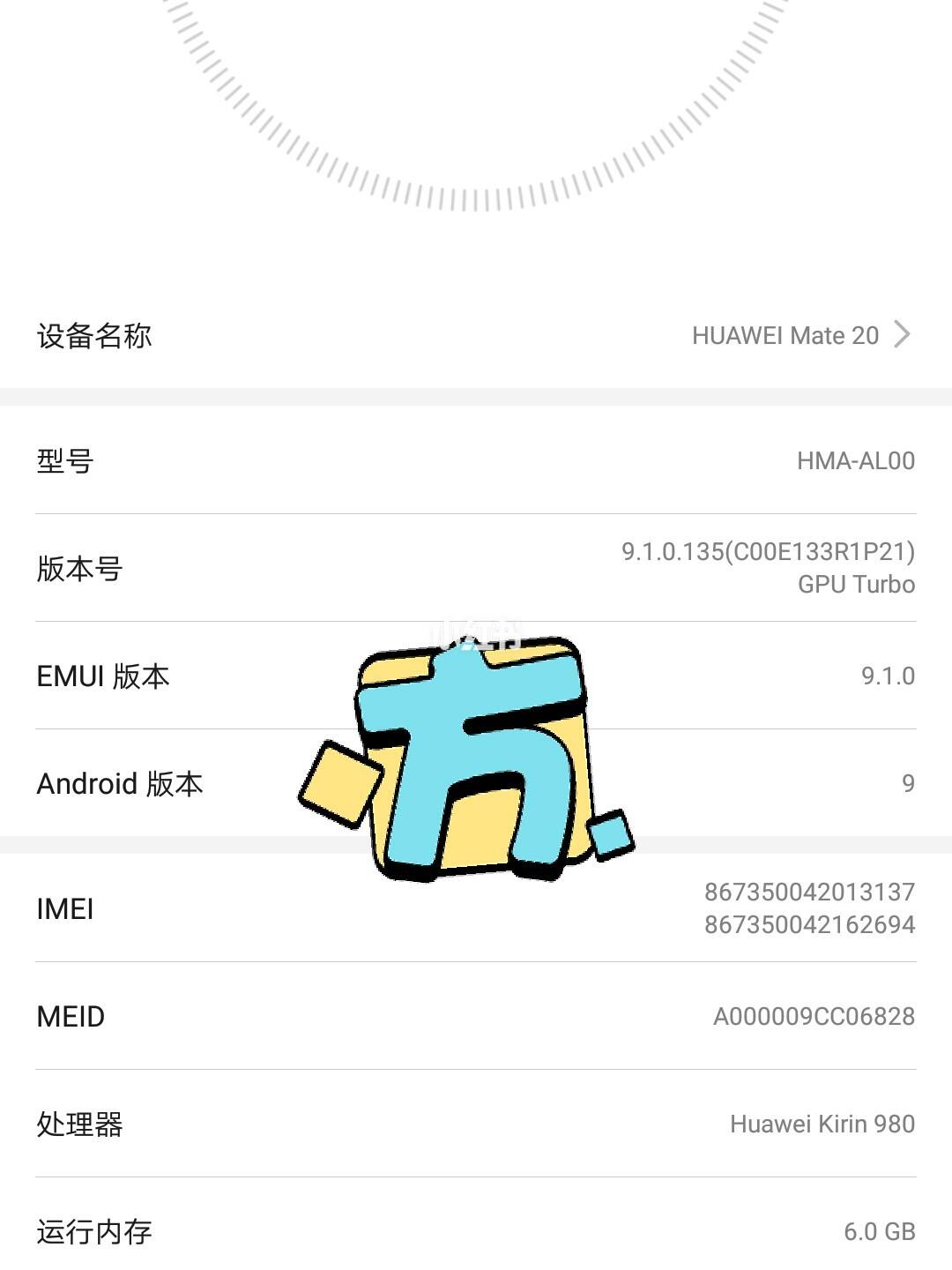952x1270 pixels.
Task: Tap the EMUI 版本 row
Action: 476,677
